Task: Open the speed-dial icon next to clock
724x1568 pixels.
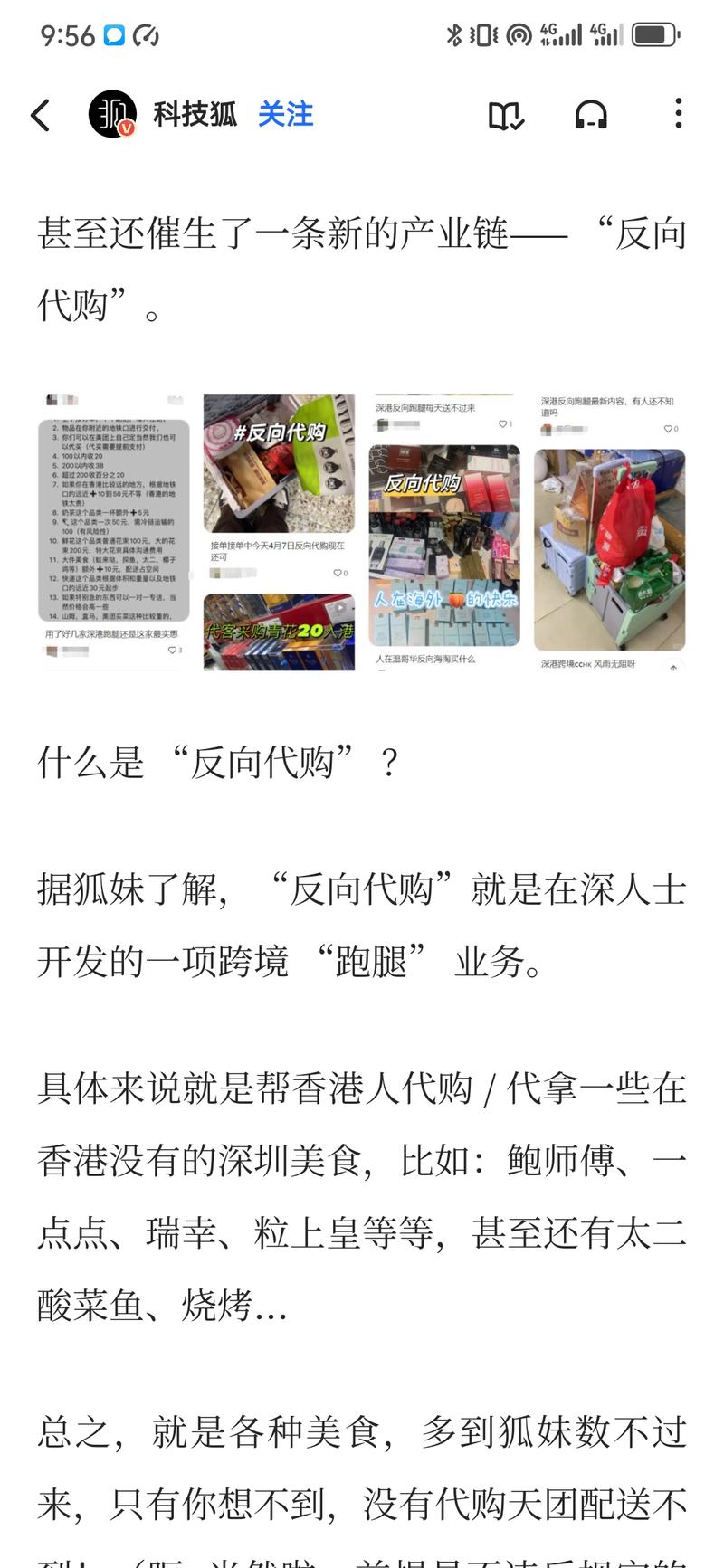Action: point(145,34)
